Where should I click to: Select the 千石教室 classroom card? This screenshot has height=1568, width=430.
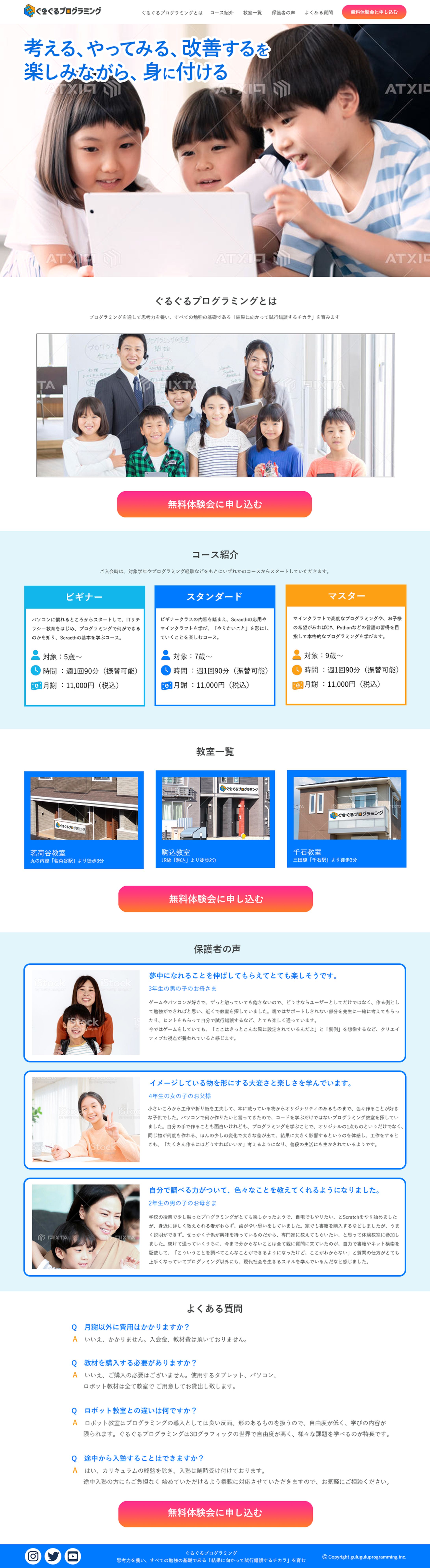click(347, 819)
